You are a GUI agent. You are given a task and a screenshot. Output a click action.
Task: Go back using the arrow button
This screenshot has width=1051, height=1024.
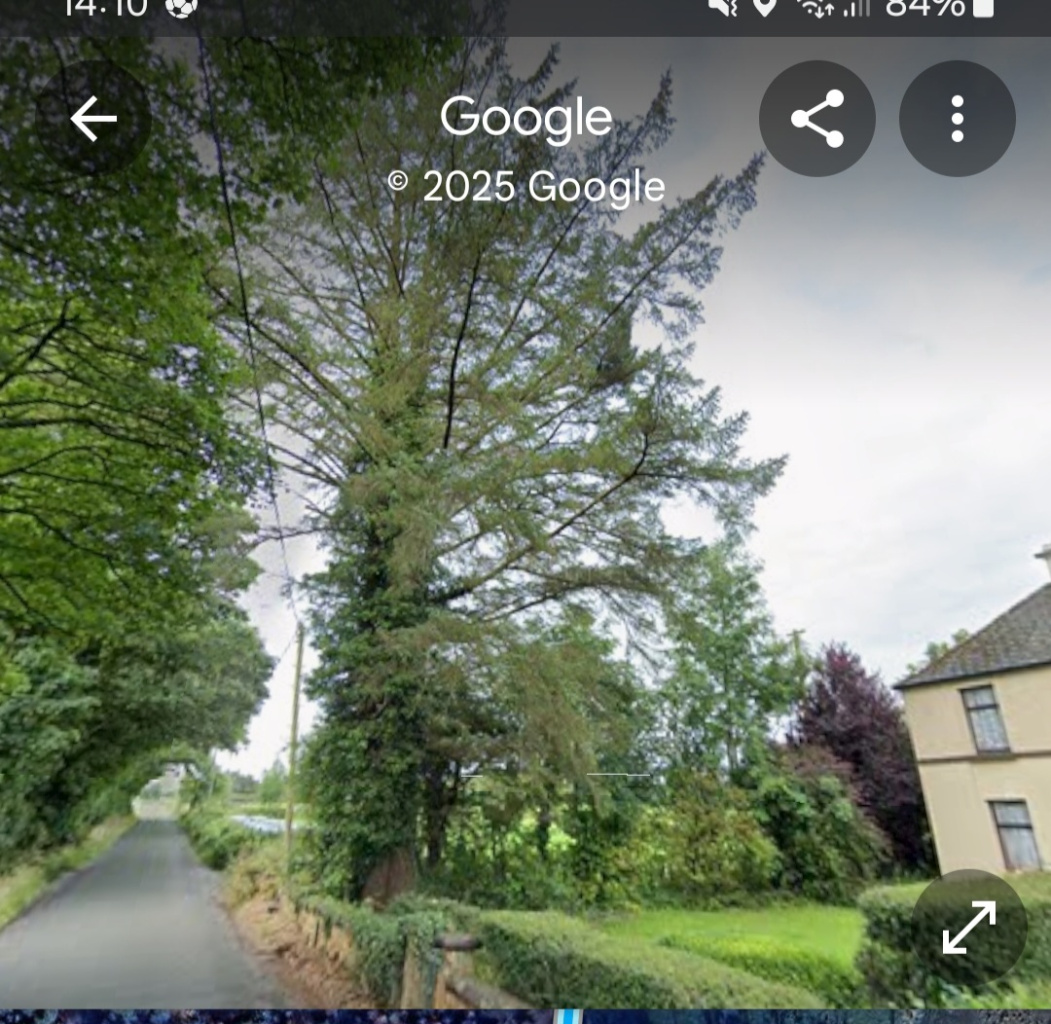(93, 119)
